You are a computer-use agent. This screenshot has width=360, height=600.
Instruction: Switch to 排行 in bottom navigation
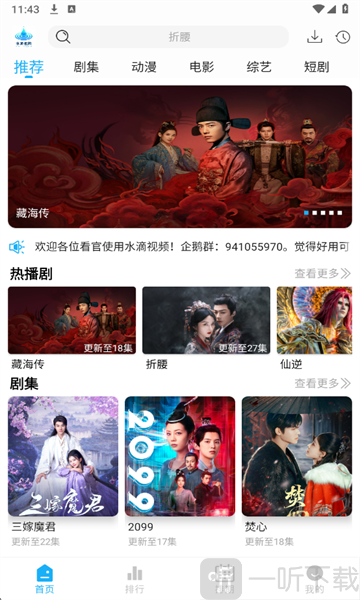pyautogui.click(x=135, y=579)
